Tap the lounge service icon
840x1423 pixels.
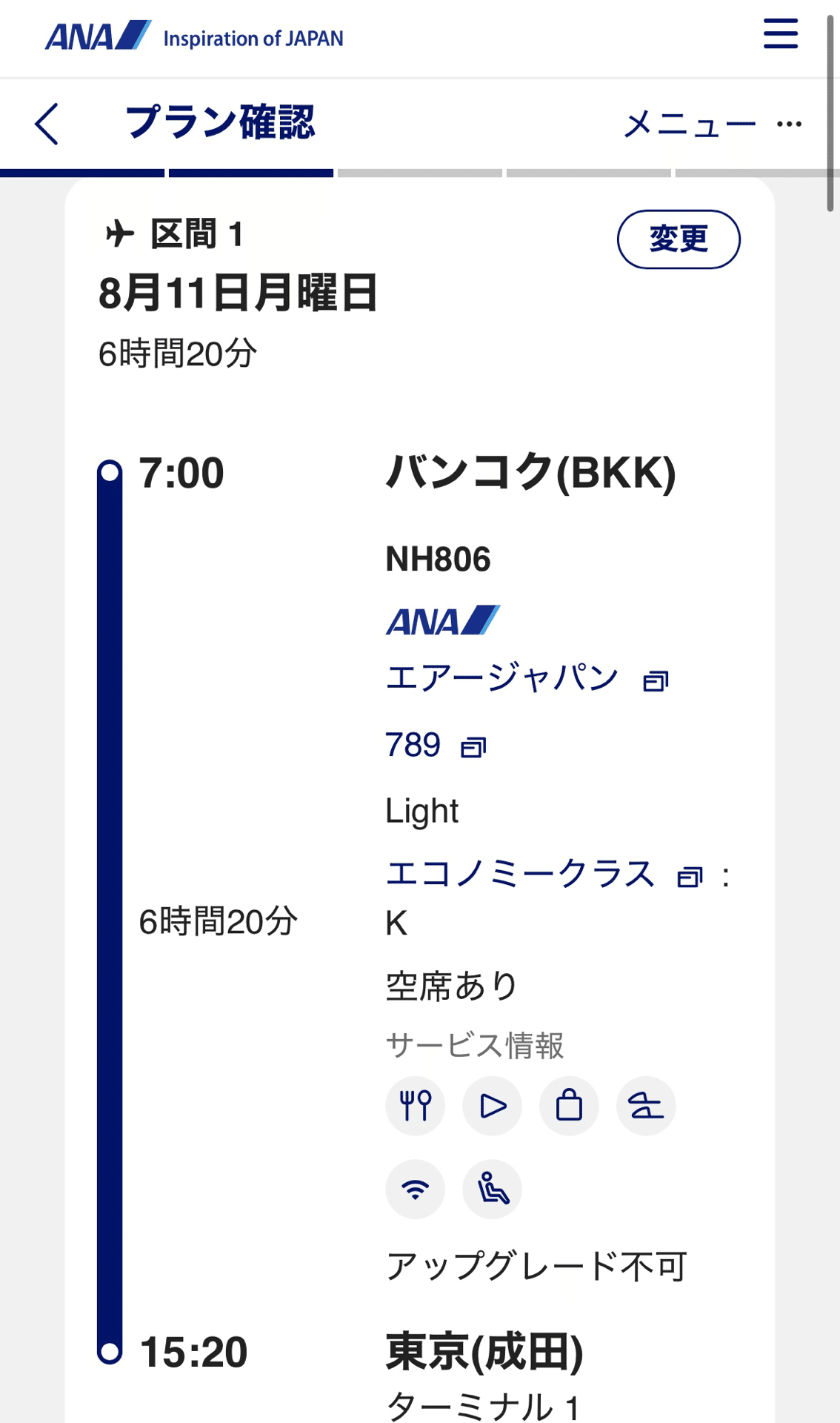point(647,1106)
